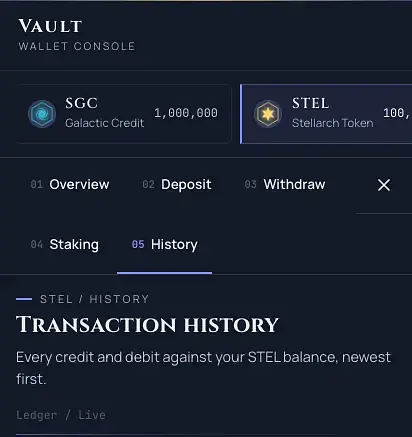Go to the Withdraw tab

pos(285,184)
